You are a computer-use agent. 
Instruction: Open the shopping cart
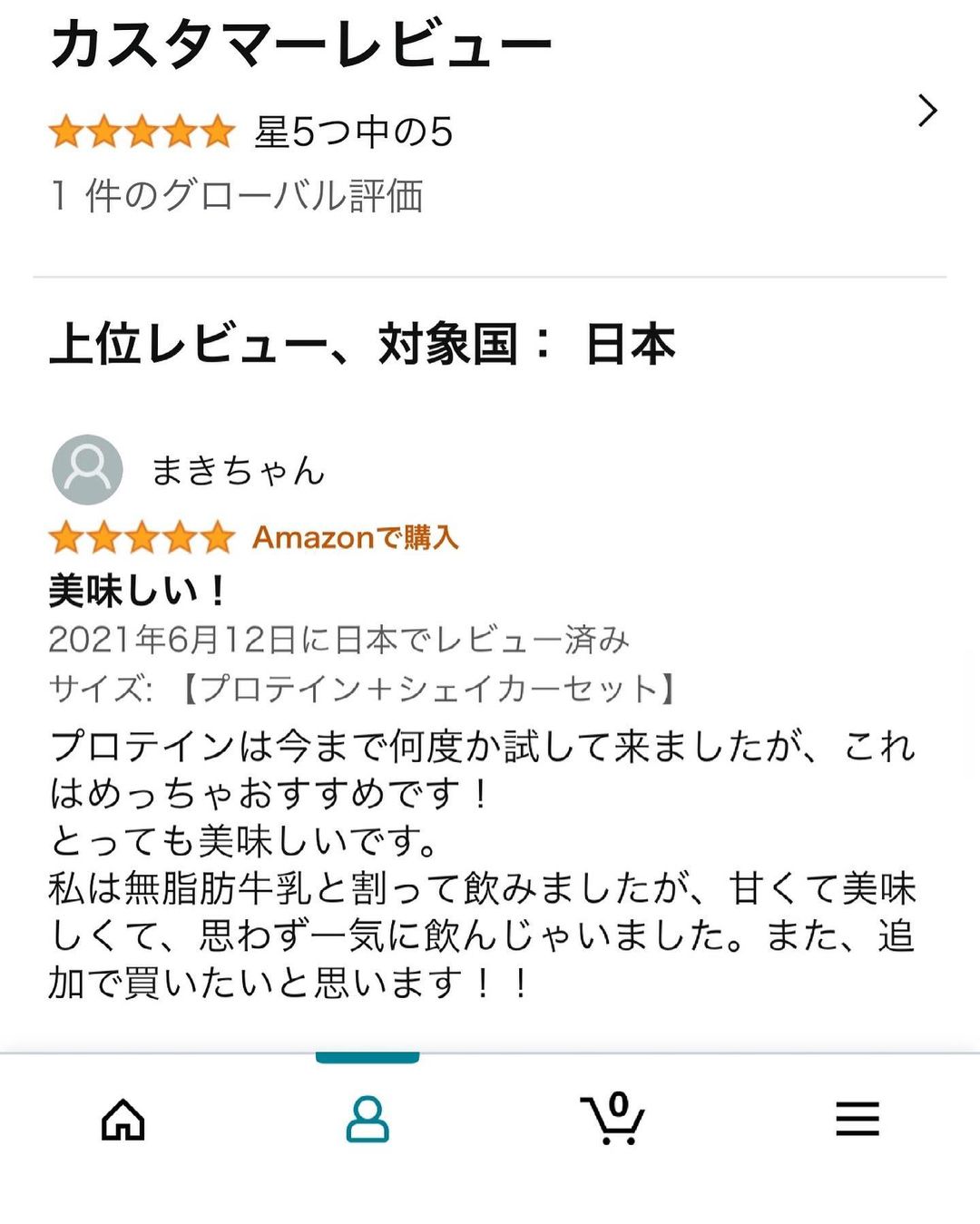612,1119
